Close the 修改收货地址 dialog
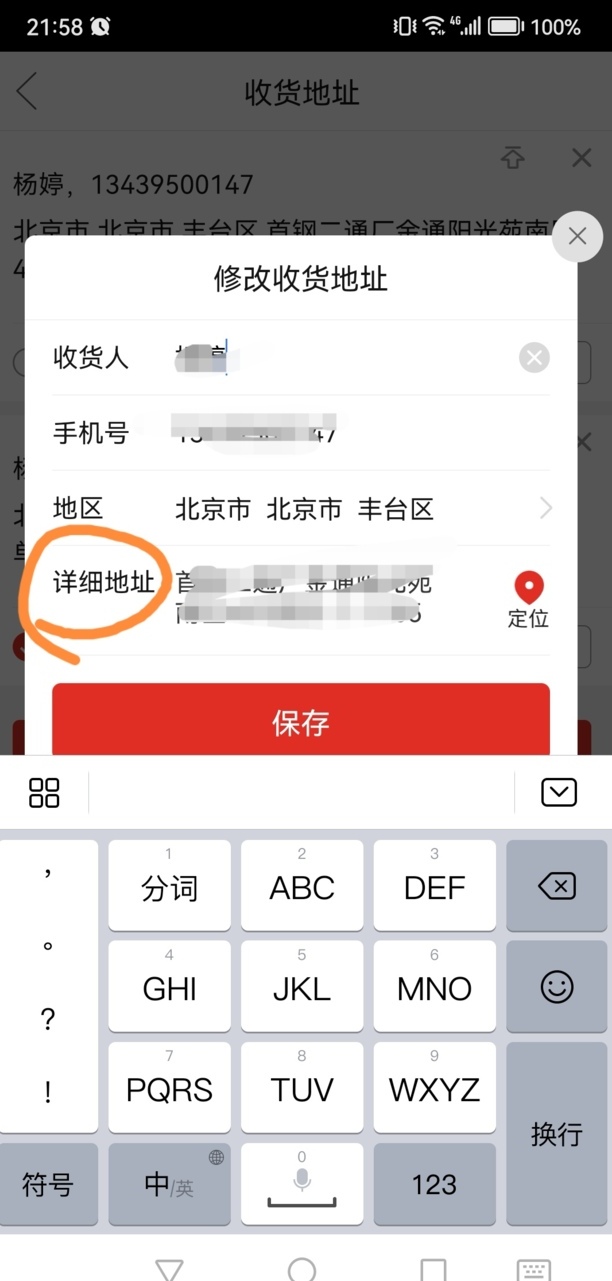612x1281 pixels. pos(576,237)
